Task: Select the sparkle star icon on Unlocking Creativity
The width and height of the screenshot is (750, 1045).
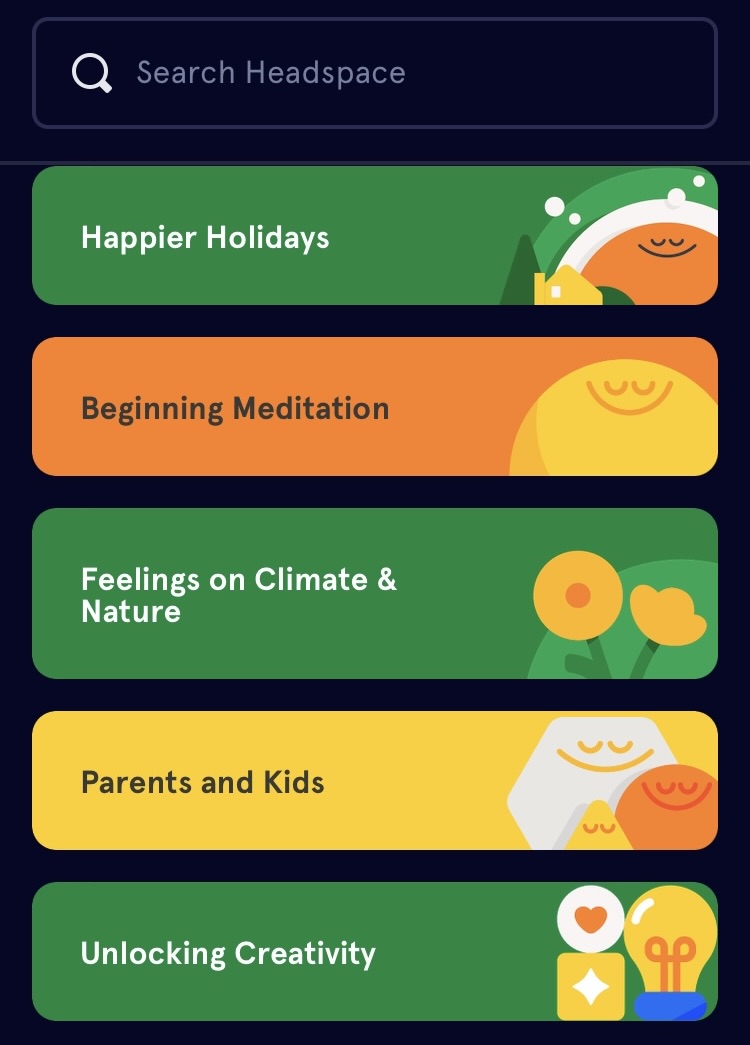Action: click(590, 985)
